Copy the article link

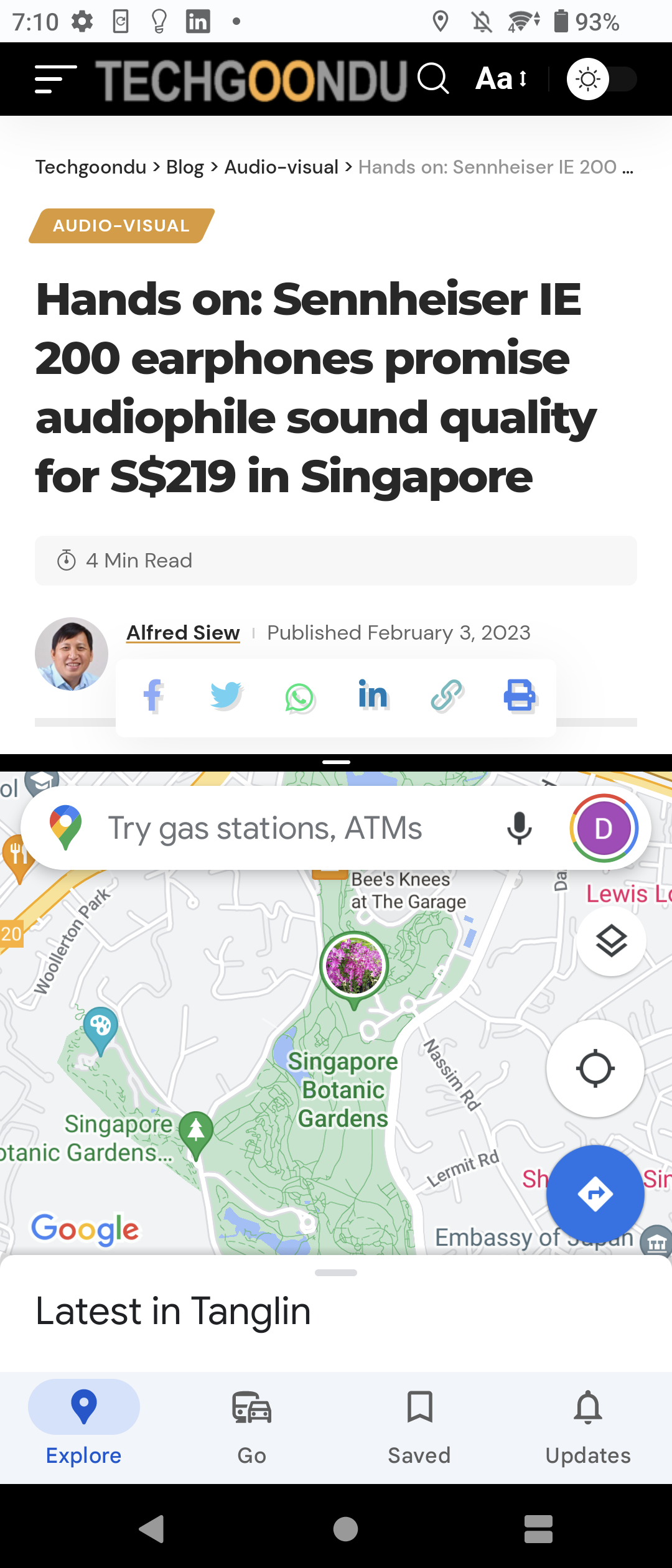[447, 696]
